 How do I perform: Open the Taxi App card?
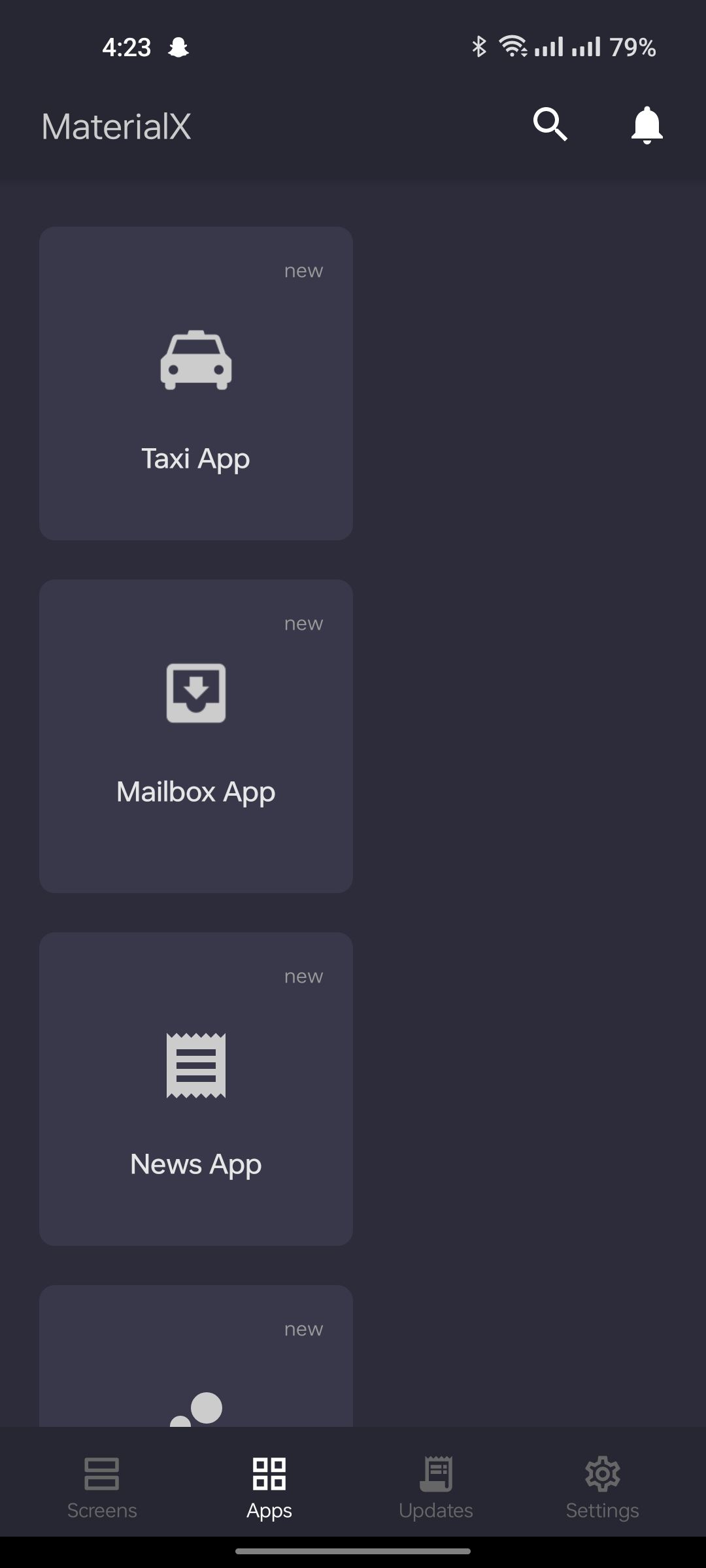(196, 384)
